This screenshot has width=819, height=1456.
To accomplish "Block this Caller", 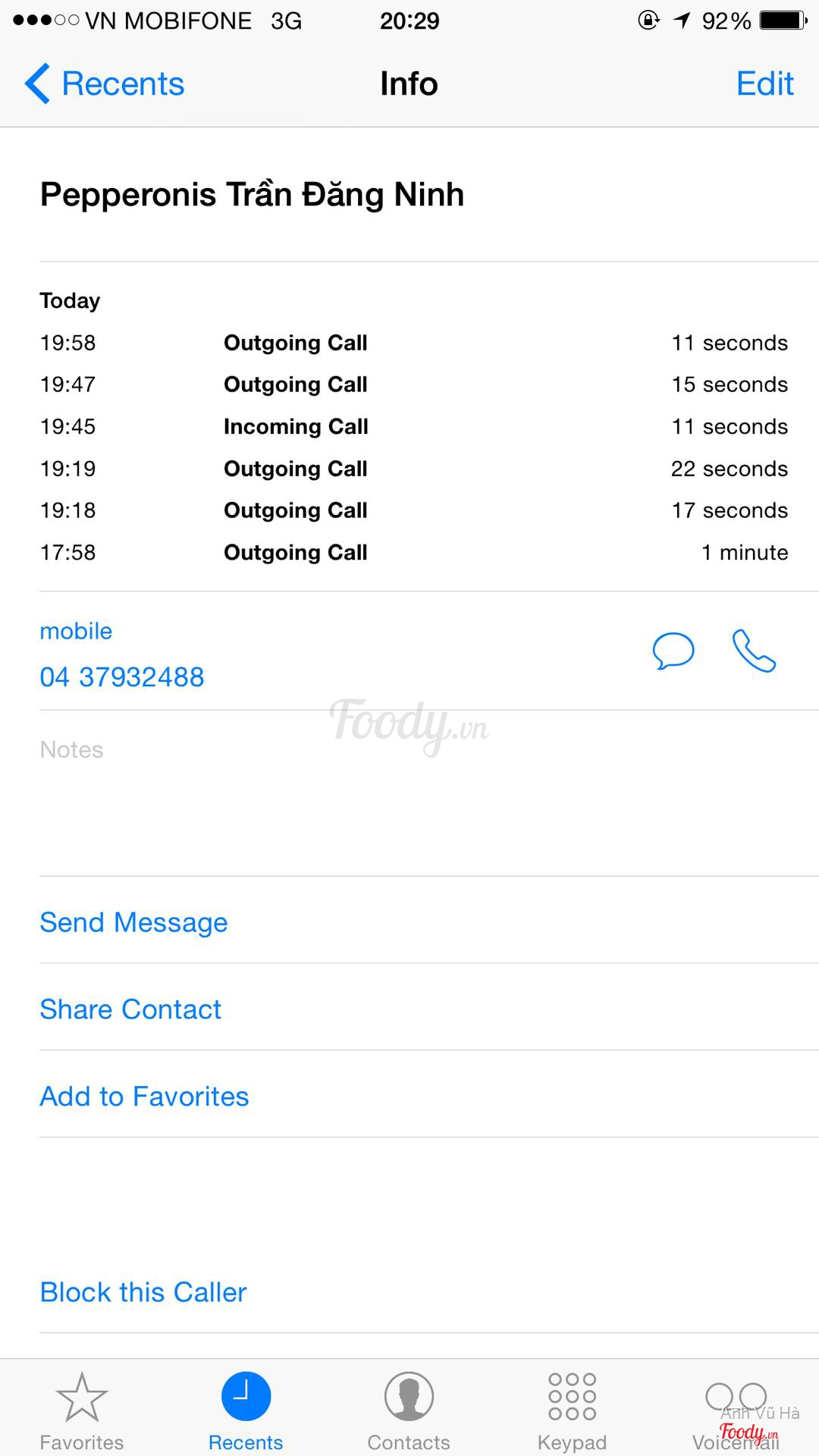I will click(143, 1292).
